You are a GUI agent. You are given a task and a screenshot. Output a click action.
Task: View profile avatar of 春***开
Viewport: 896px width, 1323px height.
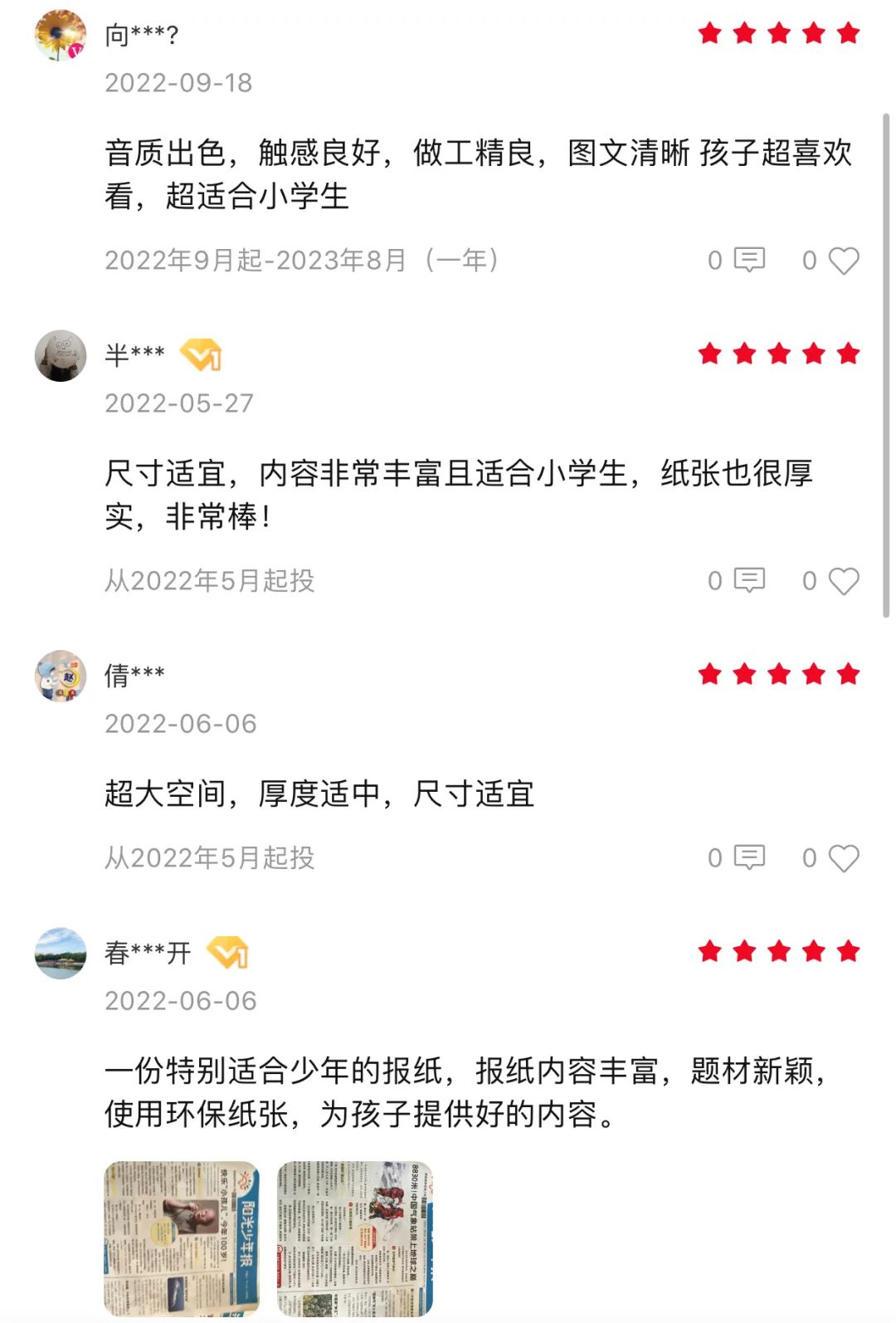coord(61,953)
